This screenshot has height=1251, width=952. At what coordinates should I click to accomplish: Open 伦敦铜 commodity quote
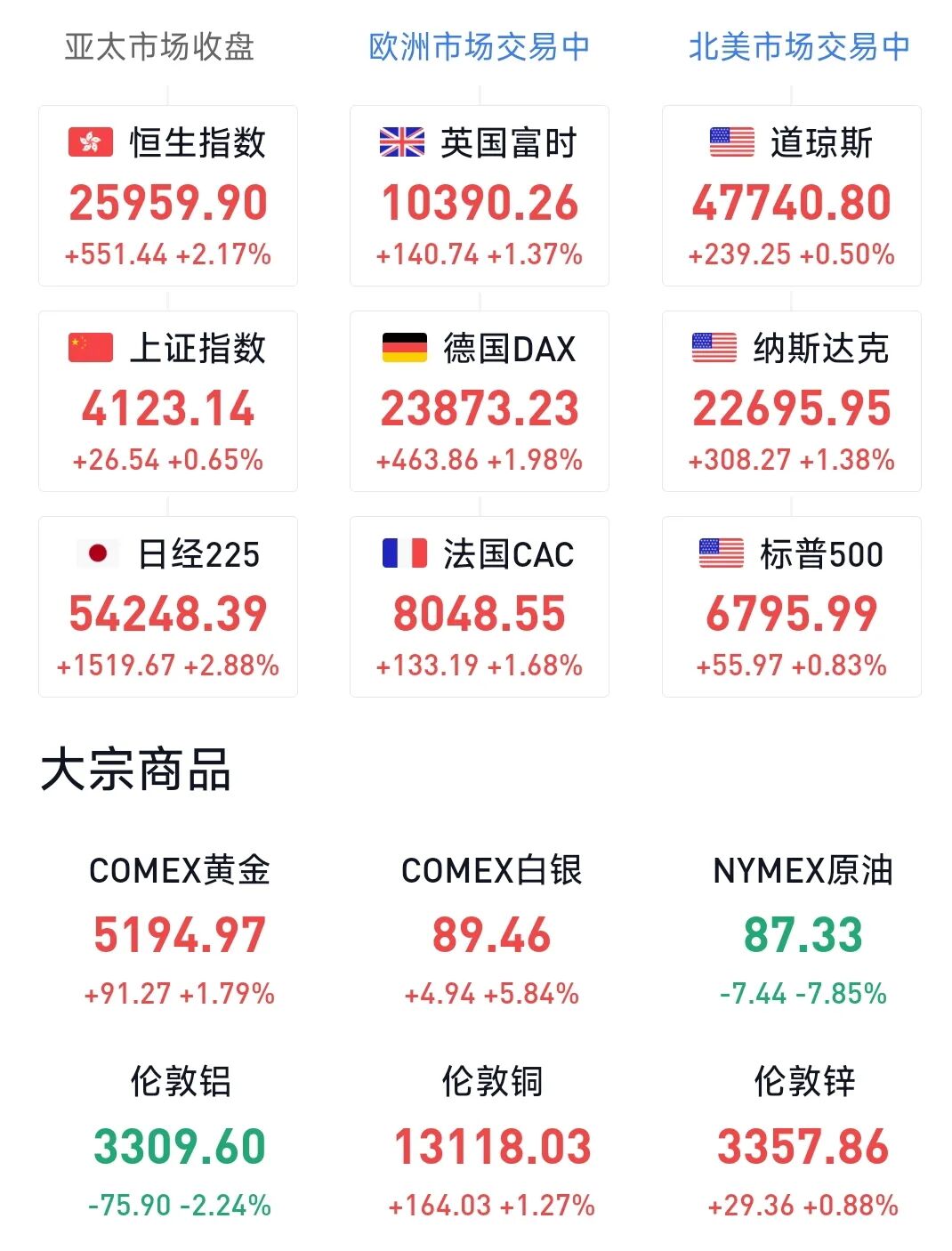[491, 1143]
